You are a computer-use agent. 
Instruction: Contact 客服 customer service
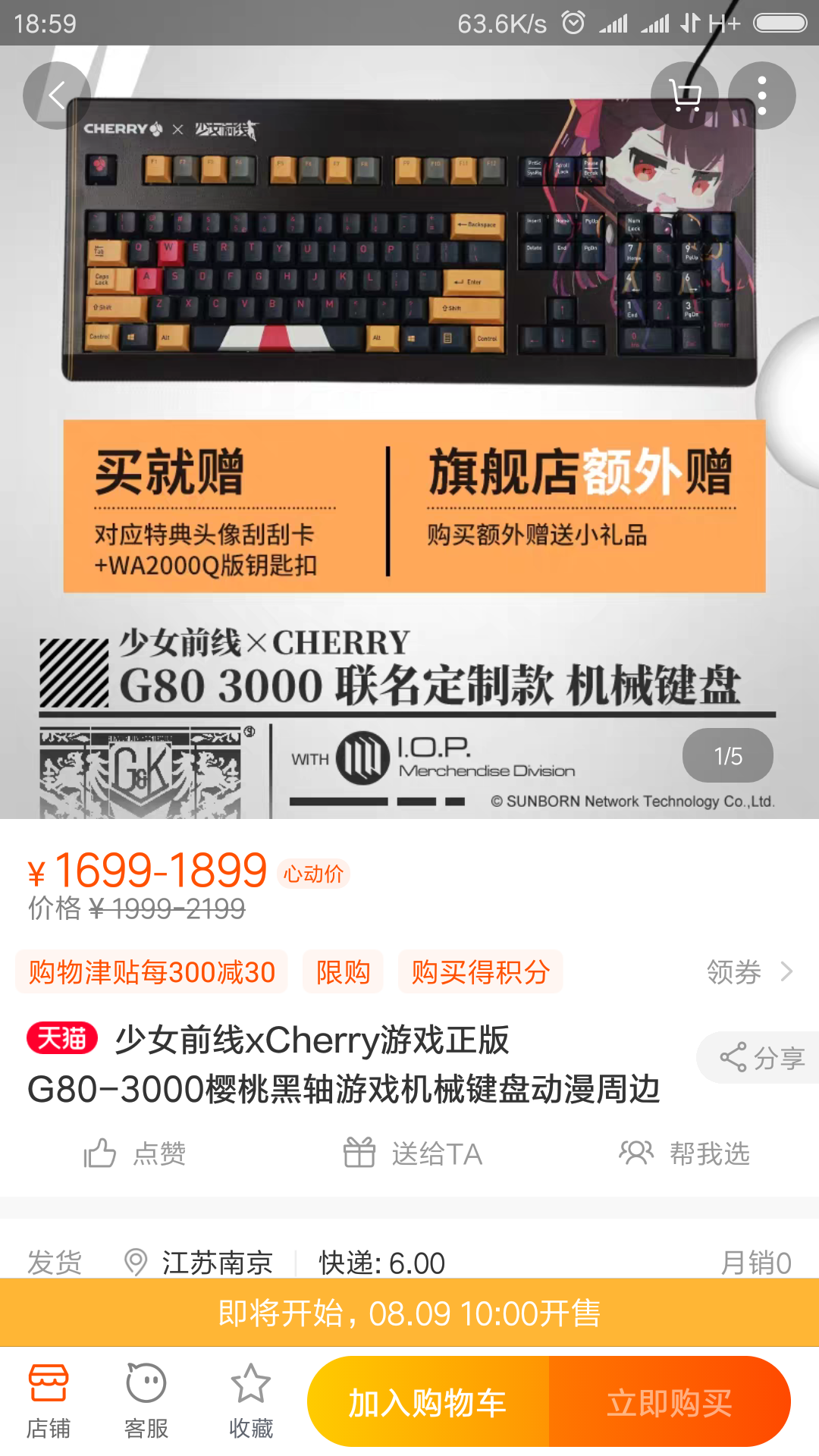(x=146, y=1401)
